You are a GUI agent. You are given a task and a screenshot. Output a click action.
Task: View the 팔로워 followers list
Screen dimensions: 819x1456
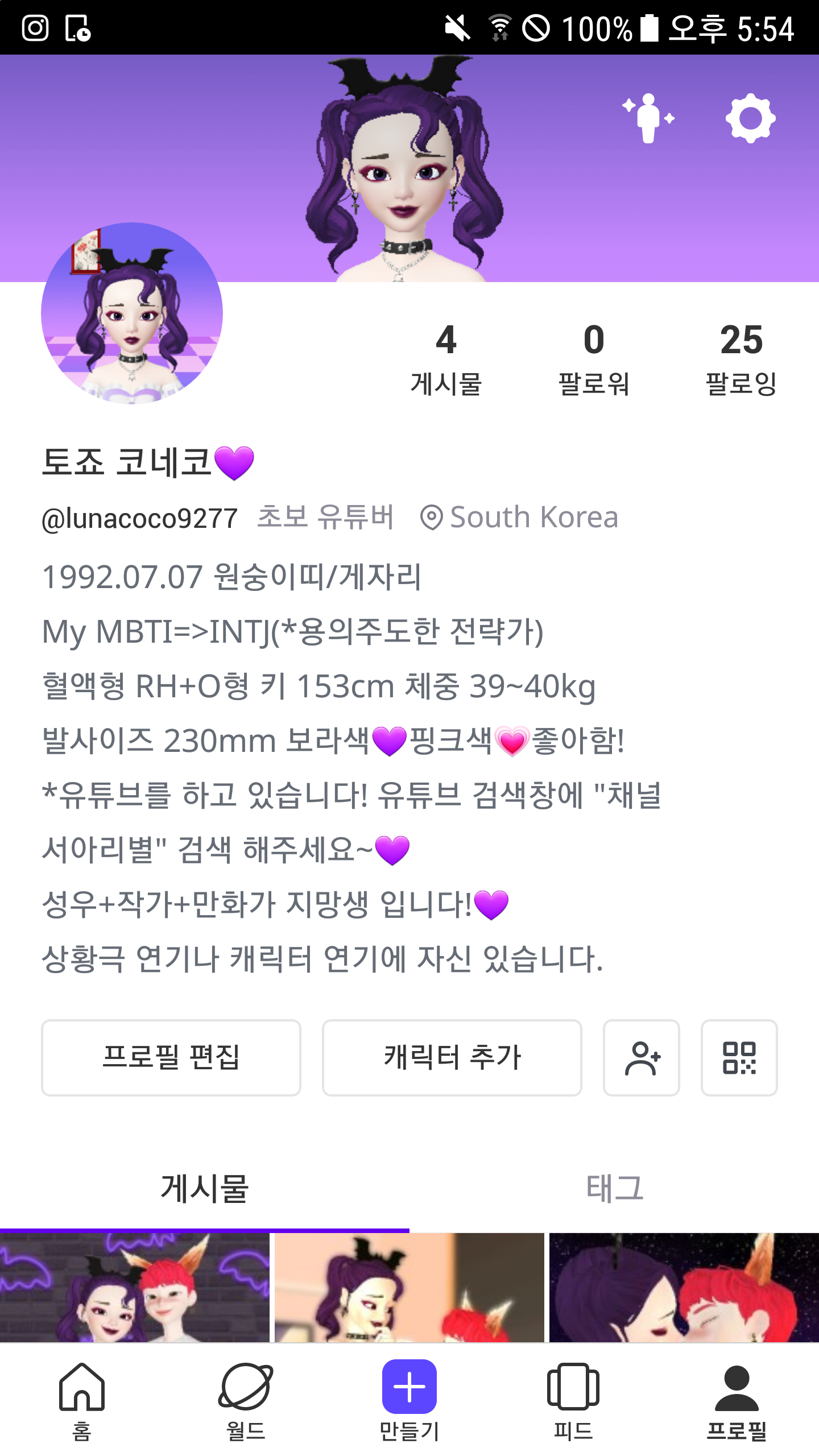(593, 359)
